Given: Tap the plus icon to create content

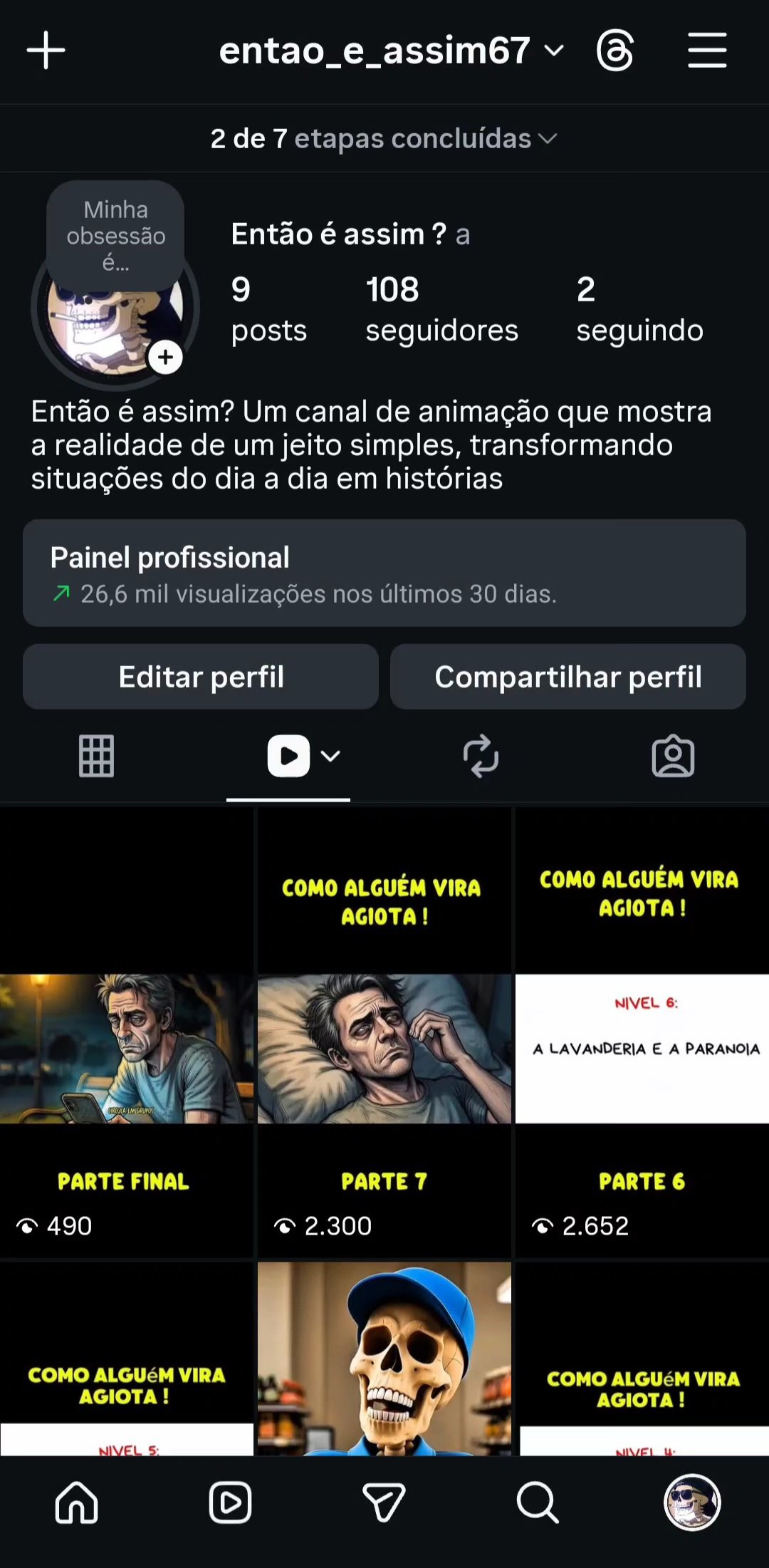Looking at the screenshot, I should [46, 51].
